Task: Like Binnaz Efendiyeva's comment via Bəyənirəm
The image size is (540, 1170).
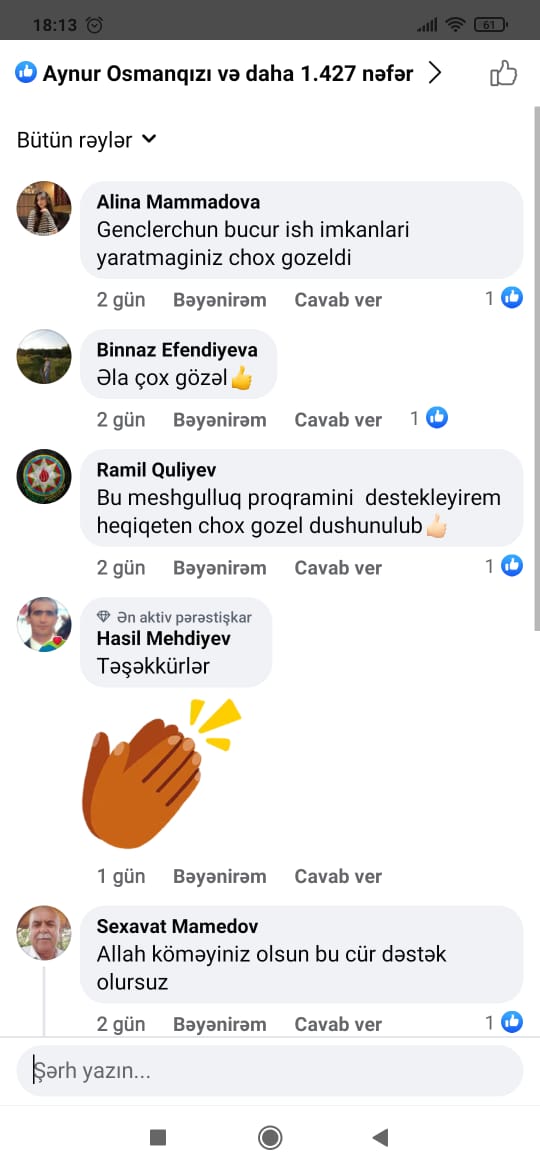Action: [220, 419]
